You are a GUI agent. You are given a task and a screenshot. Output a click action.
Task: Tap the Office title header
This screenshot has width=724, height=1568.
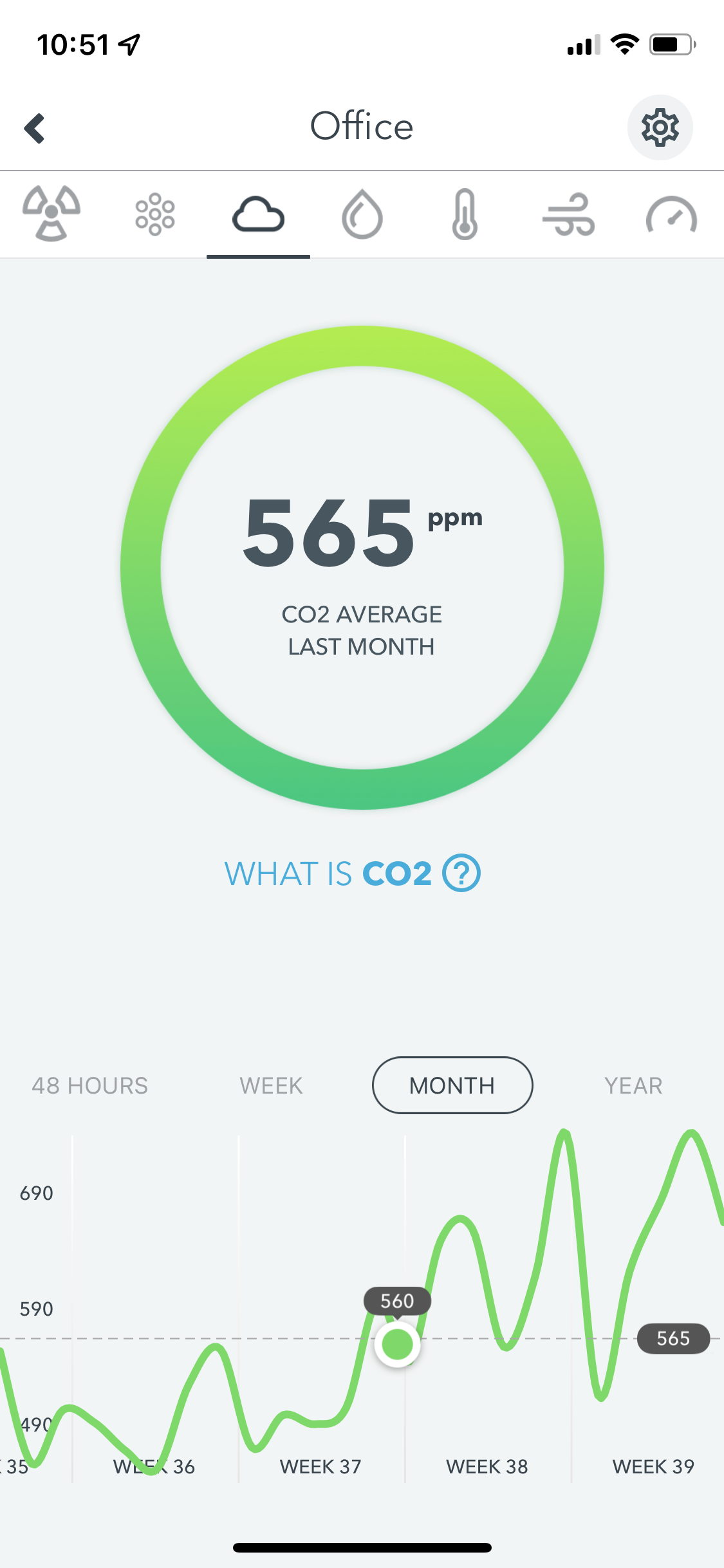[362, 127]
